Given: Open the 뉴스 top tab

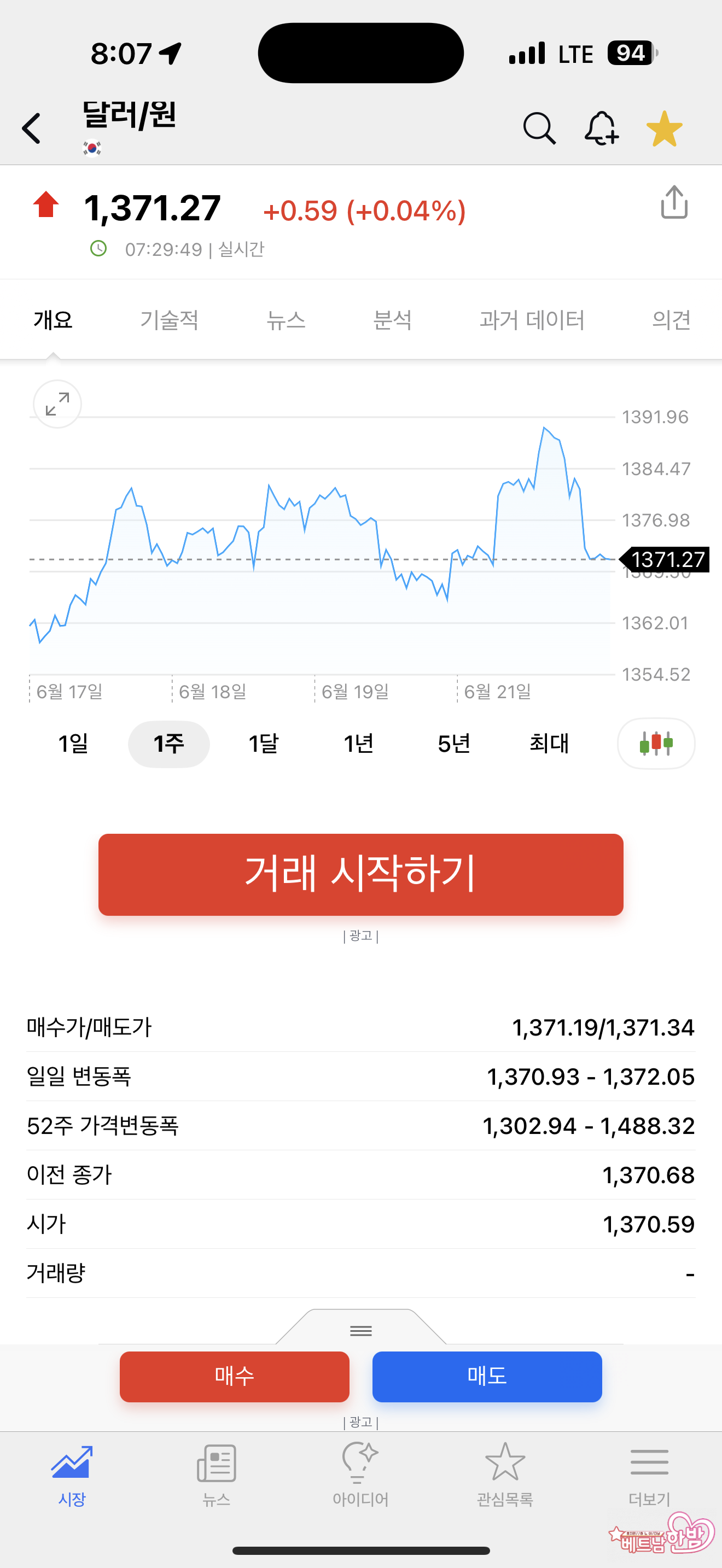Looking at the screenshot, I should click(x=286, y=320).
